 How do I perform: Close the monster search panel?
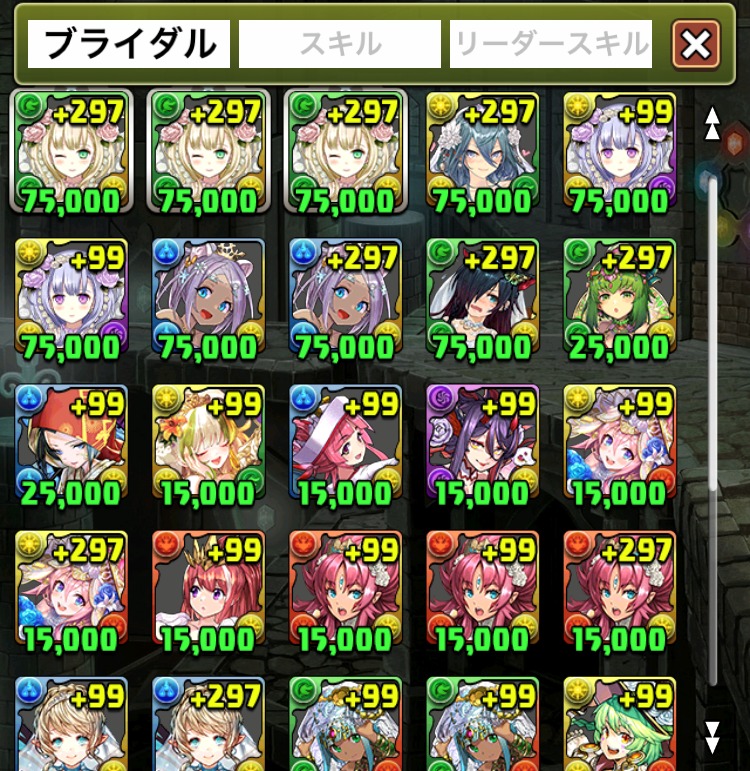696,44
